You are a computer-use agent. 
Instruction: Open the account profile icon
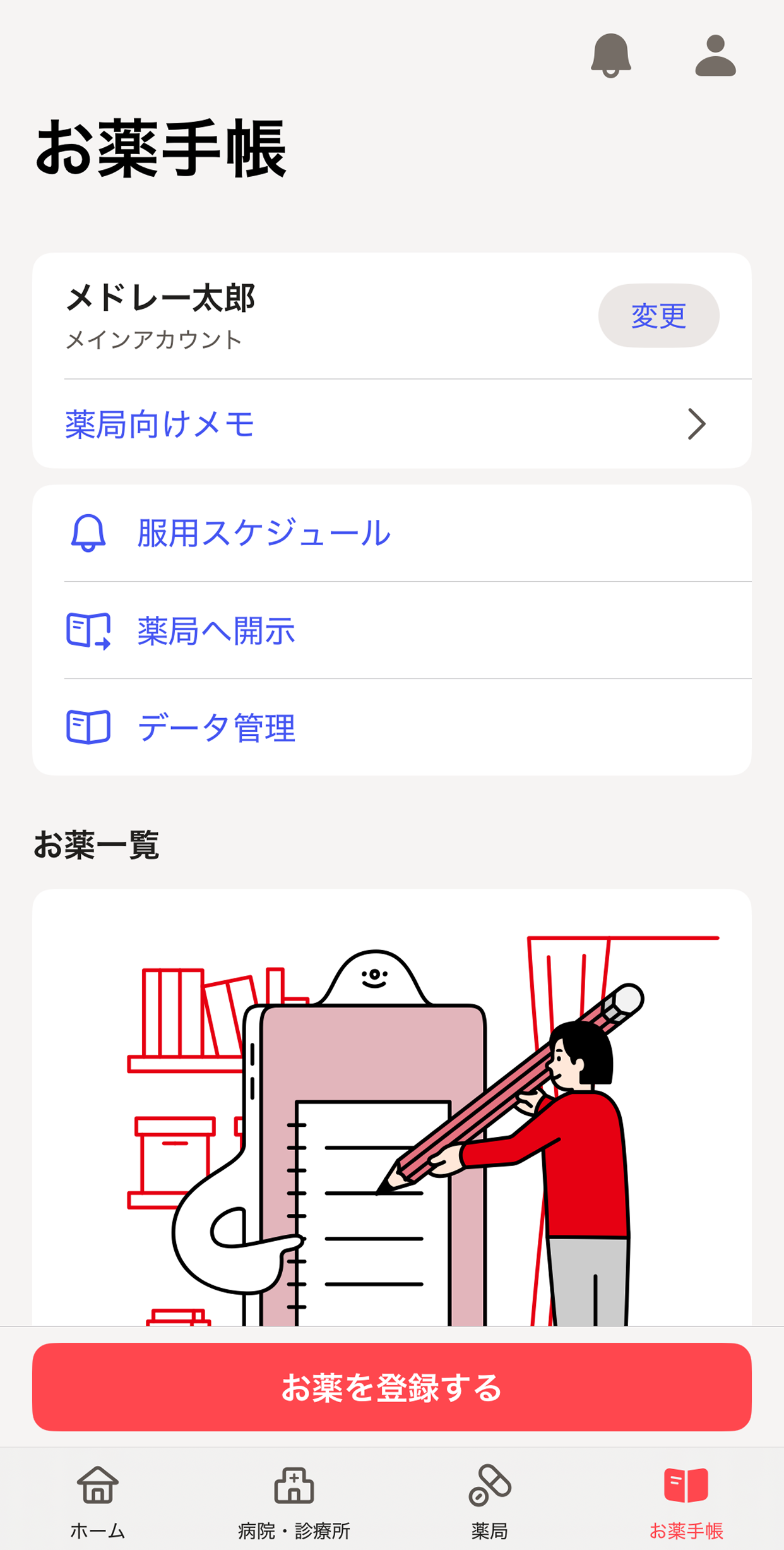(715, 56)
